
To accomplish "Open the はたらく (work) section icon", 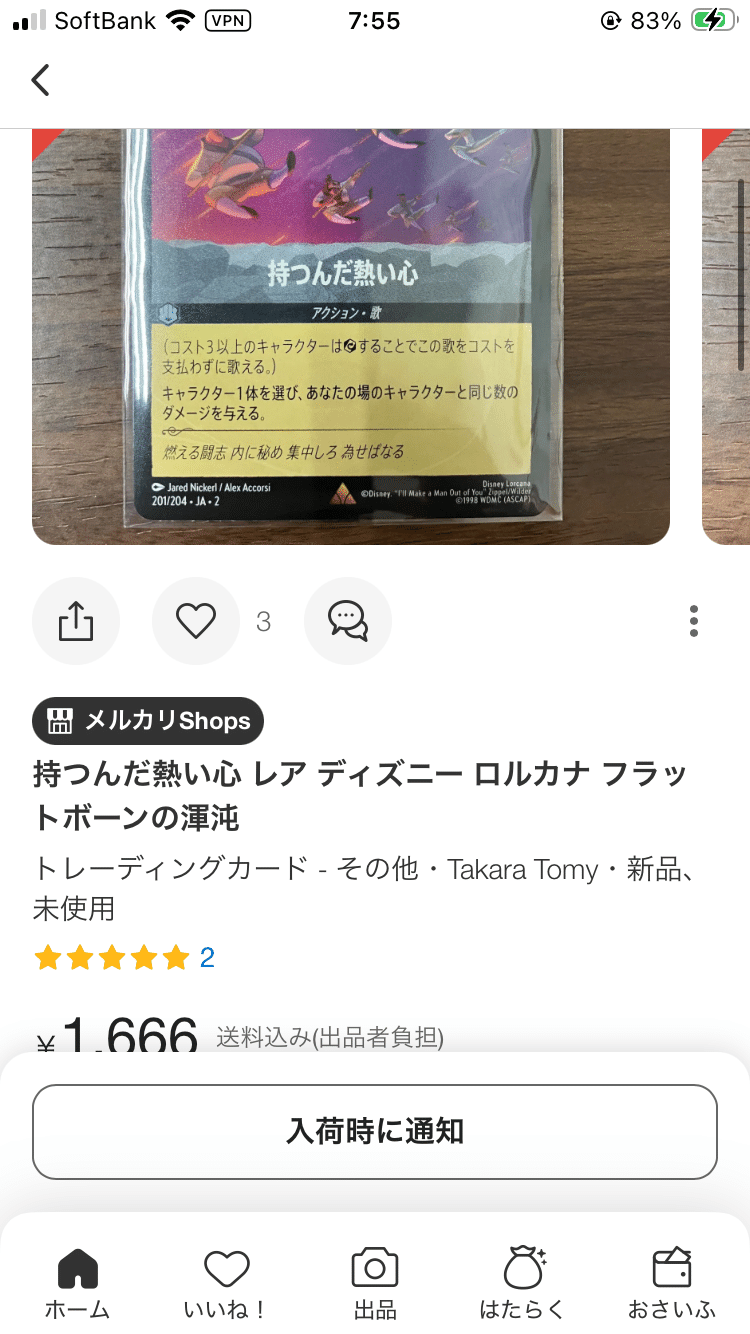I will click(524, 1270).
